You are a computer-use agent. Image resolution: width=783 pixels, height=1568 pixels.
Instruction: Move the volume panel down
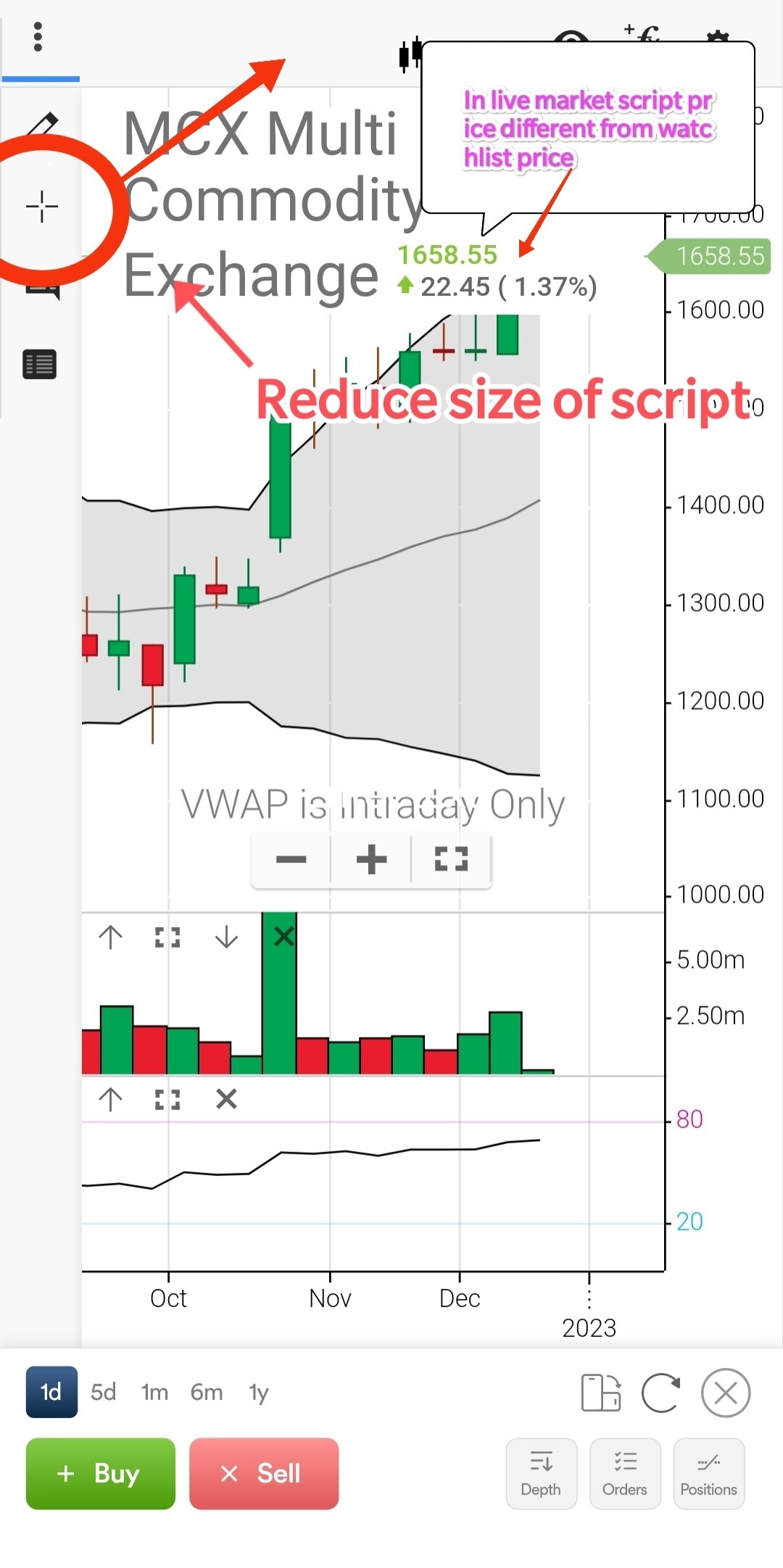226,937
